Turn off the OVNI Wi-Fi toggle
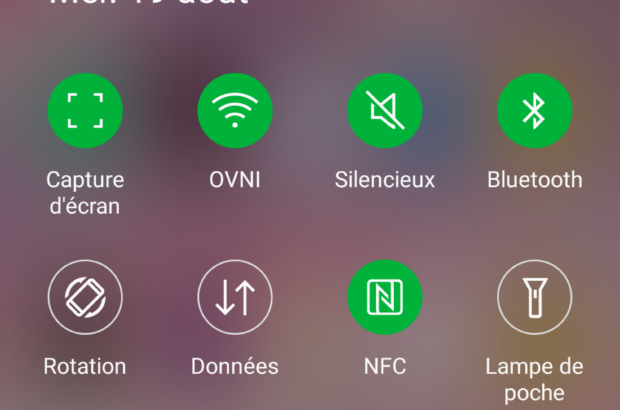 point(235,110)
